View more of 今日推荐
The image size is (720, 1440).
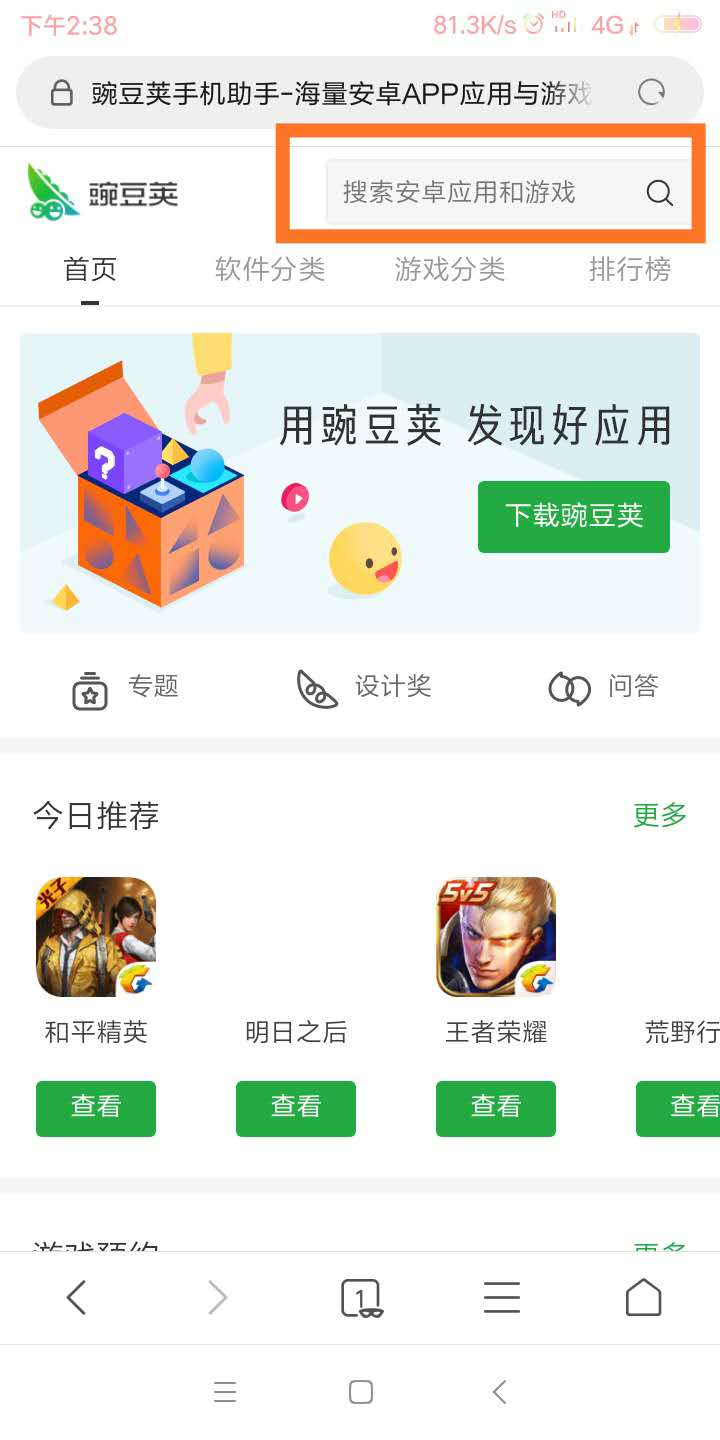point(660,815)
